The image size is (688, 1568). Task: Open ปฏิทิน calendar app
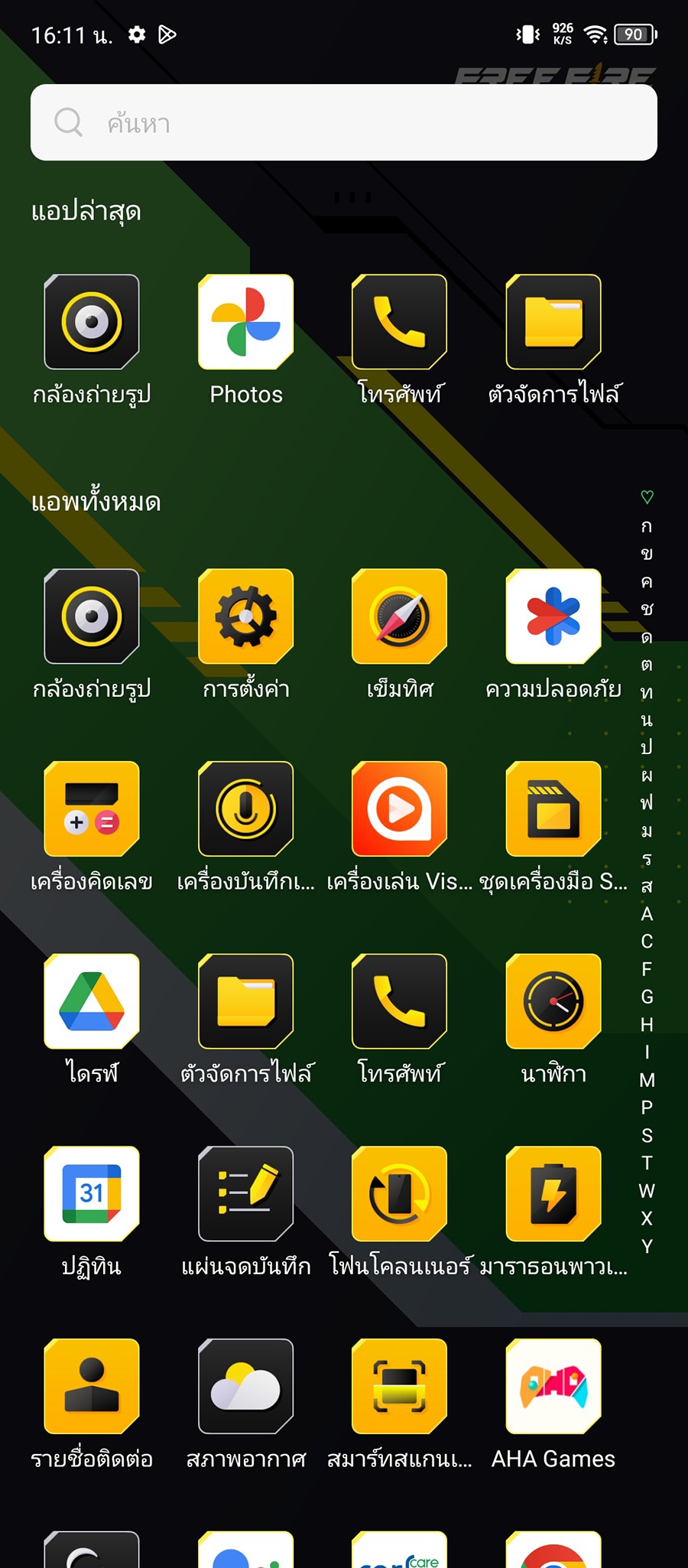[x=92, y=1194]
